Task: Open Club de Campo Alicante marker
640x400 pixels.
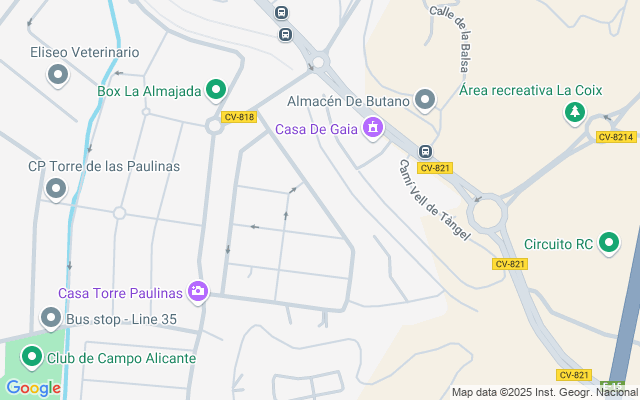Action: (32, 357)
